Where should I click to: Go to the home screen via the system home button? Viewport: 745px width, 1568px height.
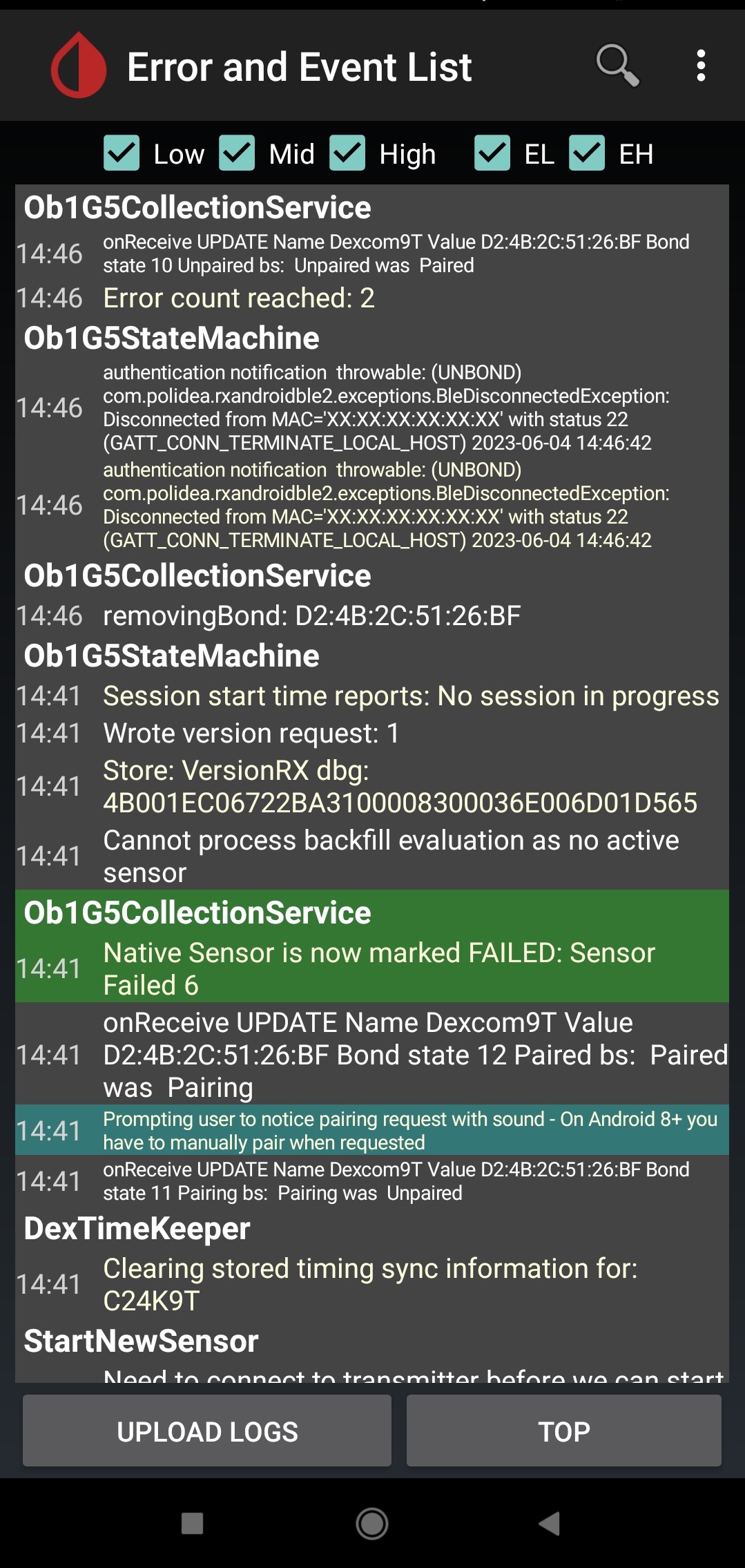[x=372, y=1523]
